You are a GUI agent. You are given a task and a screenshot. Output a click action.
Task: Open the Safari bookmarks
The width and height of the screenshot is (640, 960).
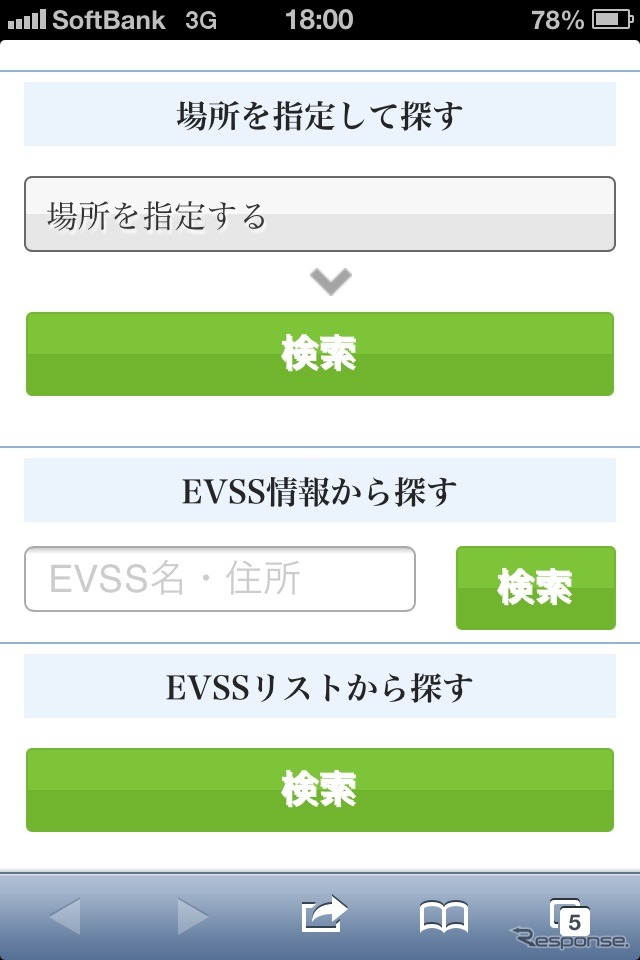[444, 916]
